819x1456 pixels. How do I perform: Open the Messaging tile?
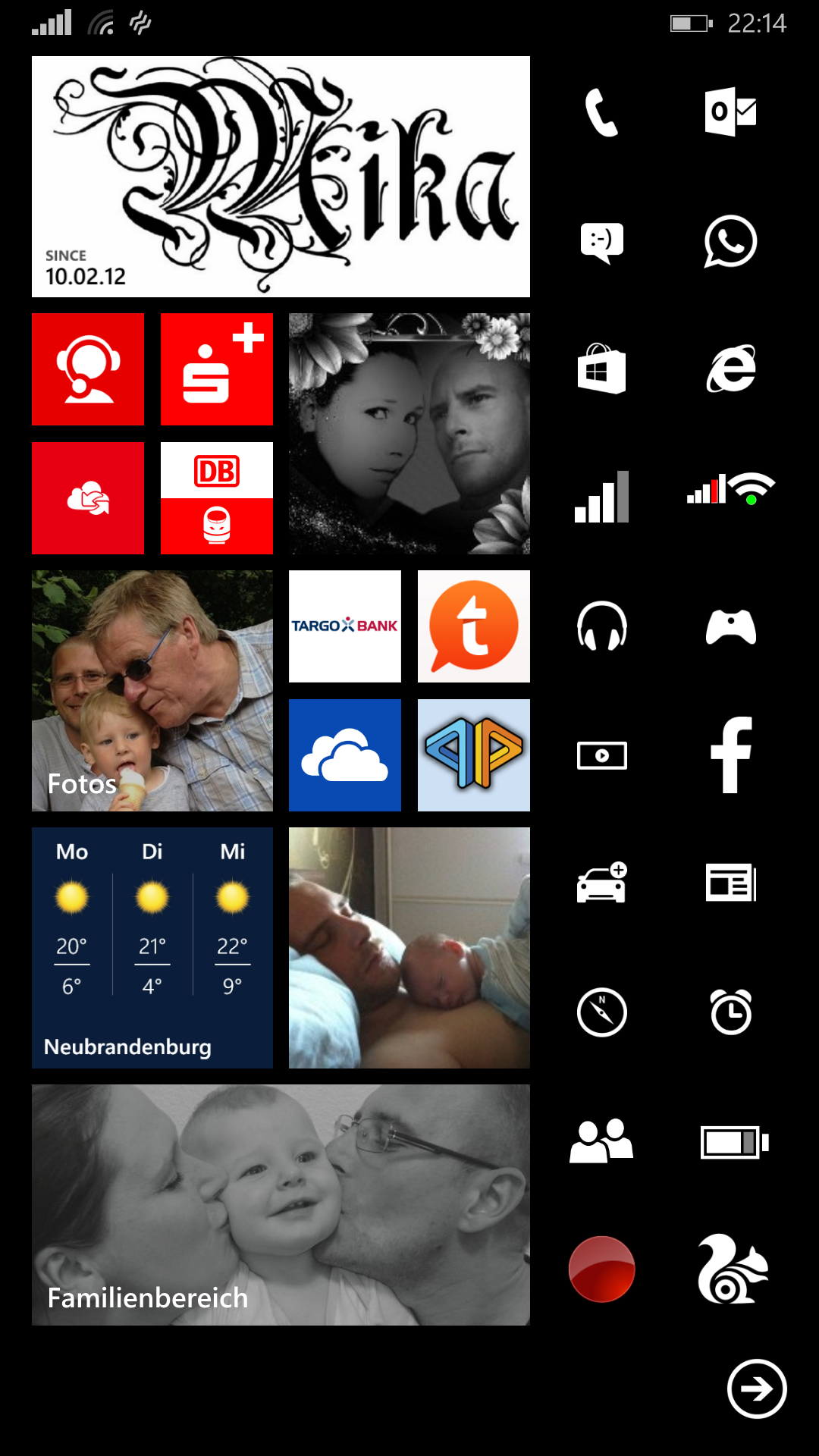tap(602, 241)
